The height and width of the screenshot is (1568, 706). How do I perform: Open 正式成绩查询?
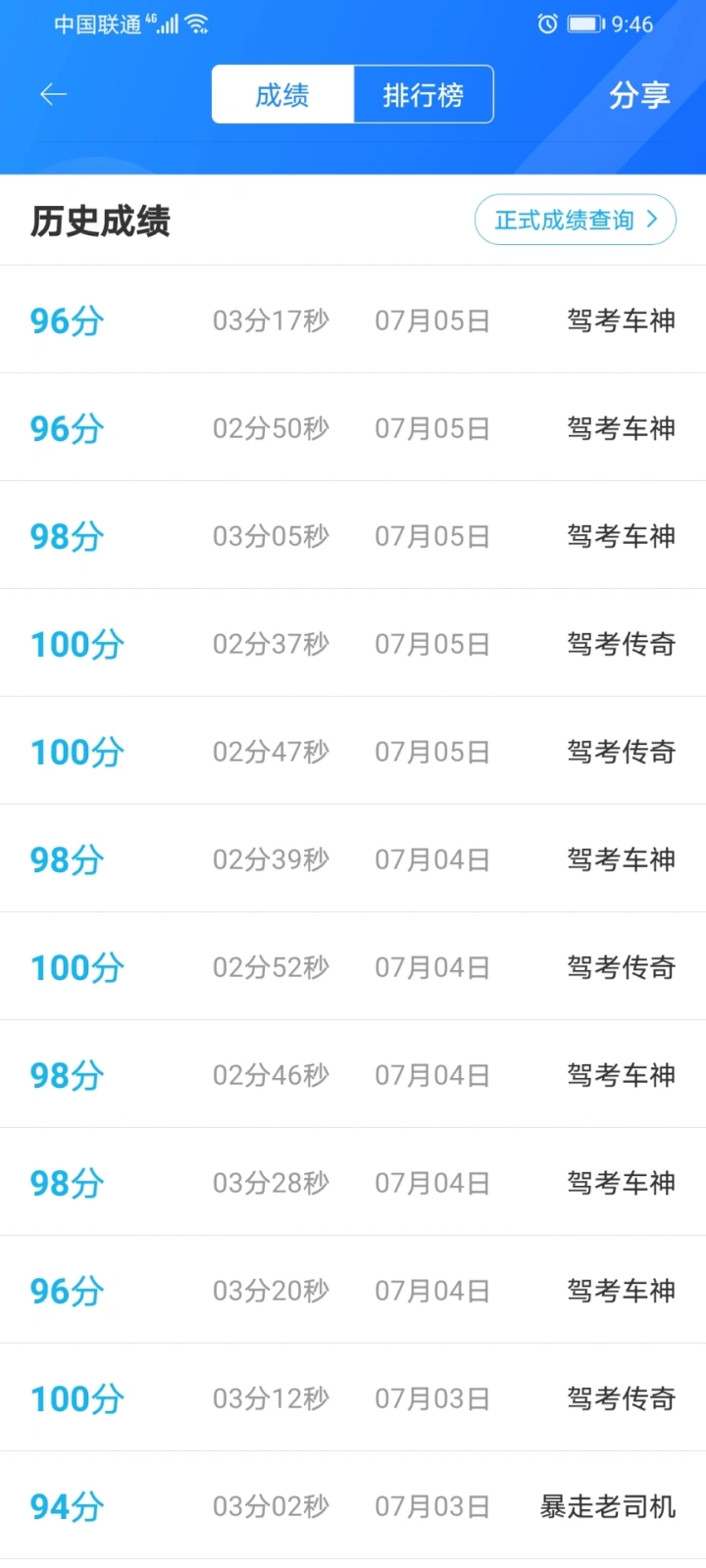[x=576, y=220]
